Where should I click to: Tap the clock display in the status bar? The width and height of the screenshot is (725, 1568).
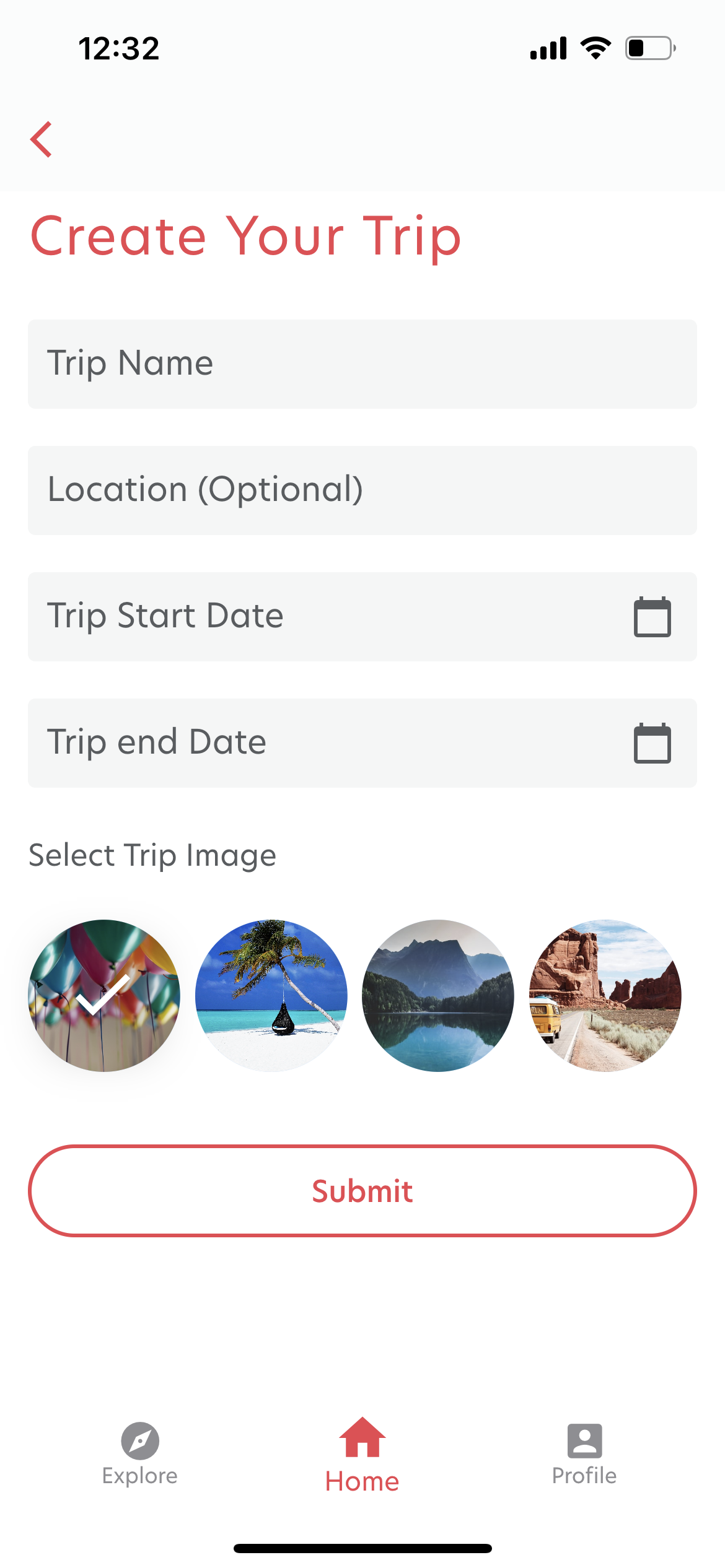click(120, 48)
